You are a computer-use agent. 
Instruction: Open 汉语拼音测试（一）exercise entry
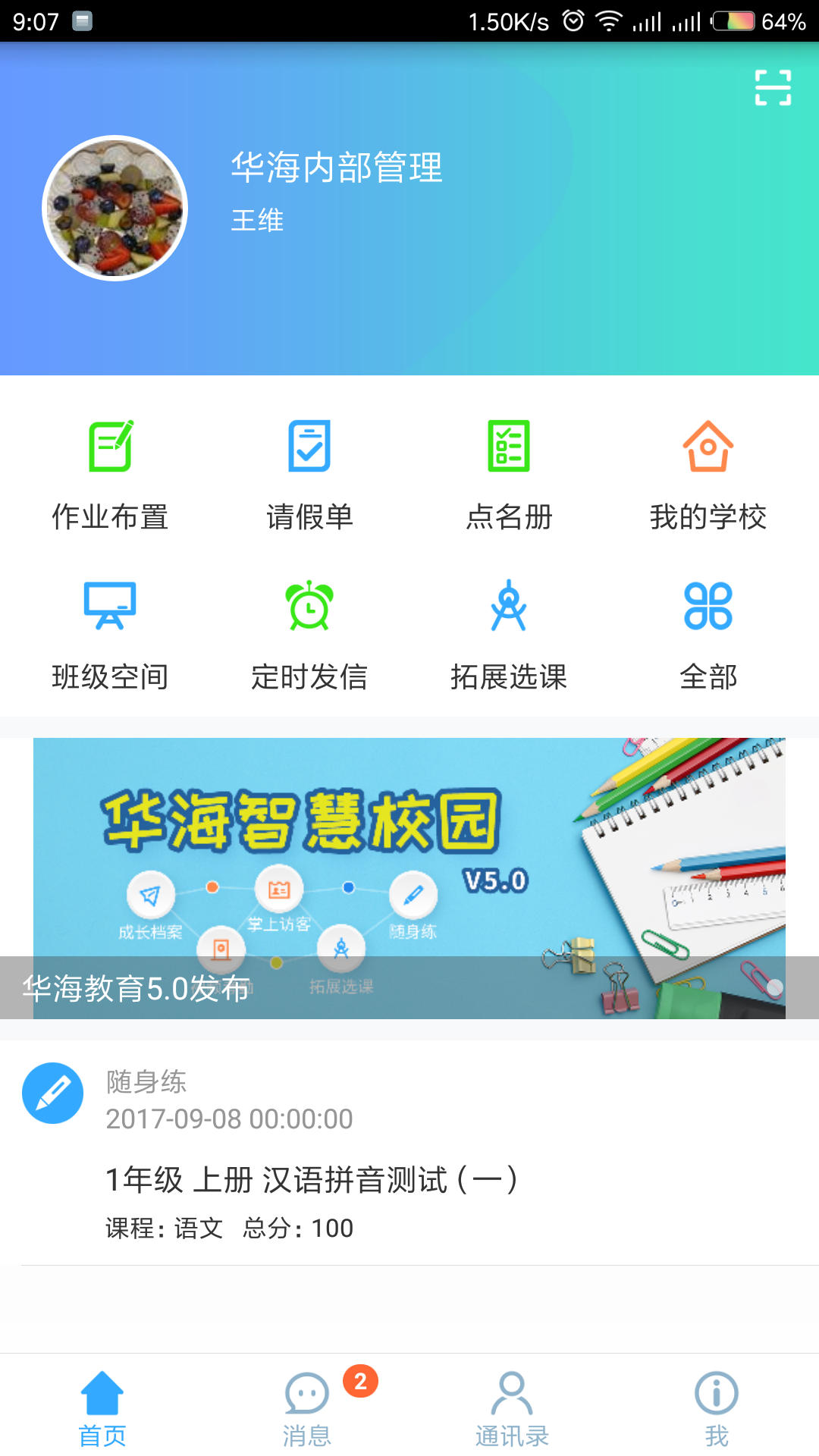coord(312,1180)
